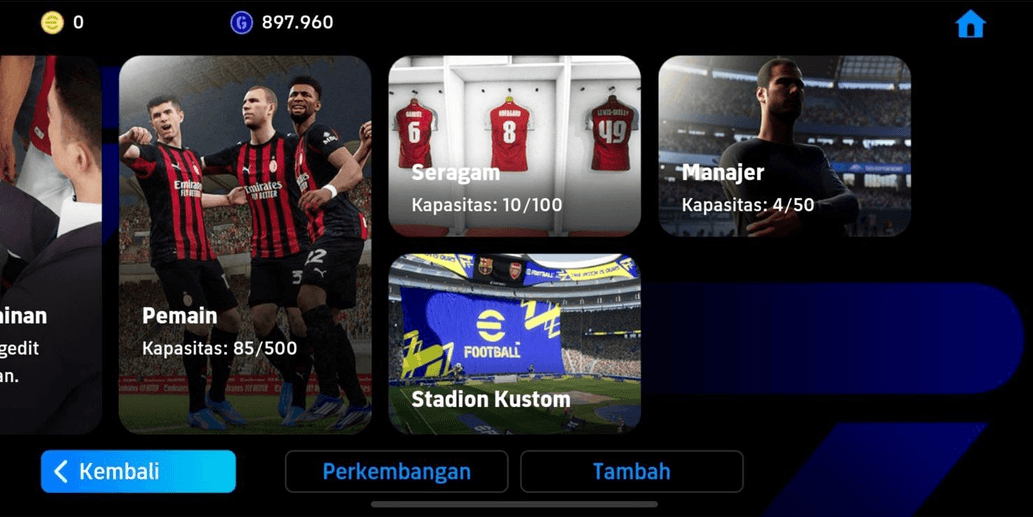Open the partially visible card on the left

(48, 245)
